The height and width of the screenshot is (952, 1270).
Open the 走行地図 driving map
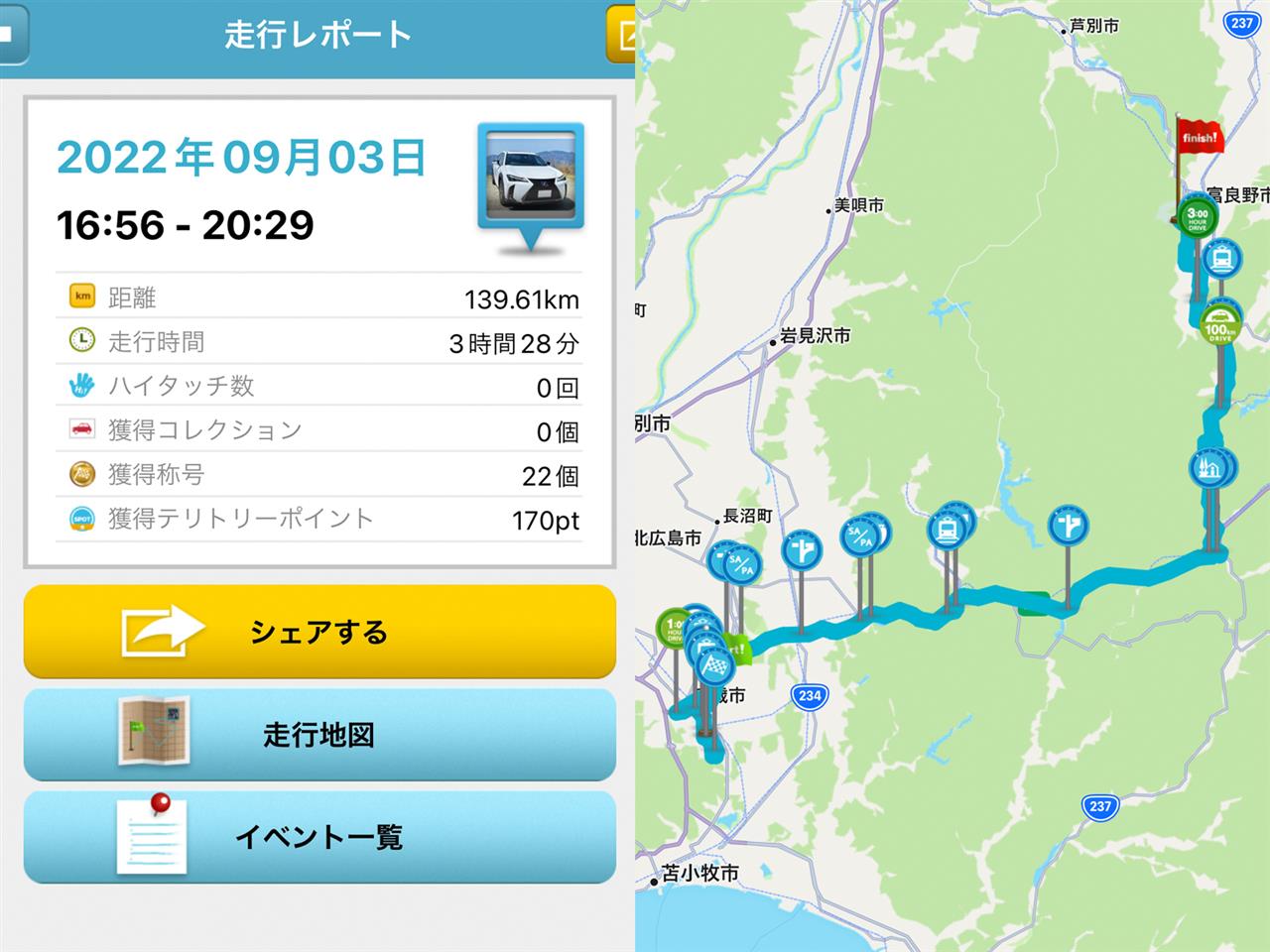[x=319, y=735]
